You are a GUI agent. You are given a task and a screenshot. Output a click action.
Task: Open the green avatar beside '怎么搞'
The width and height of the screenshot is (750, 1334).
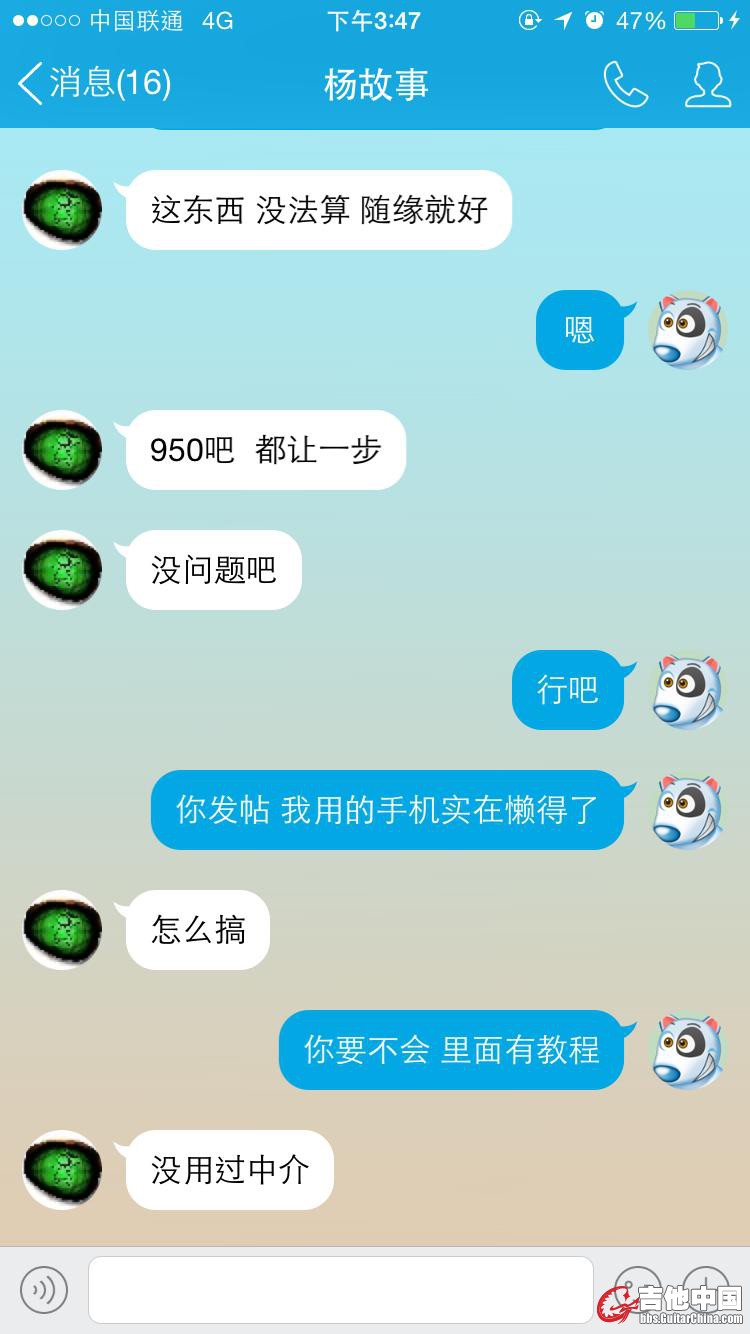[x=63, y=930]
